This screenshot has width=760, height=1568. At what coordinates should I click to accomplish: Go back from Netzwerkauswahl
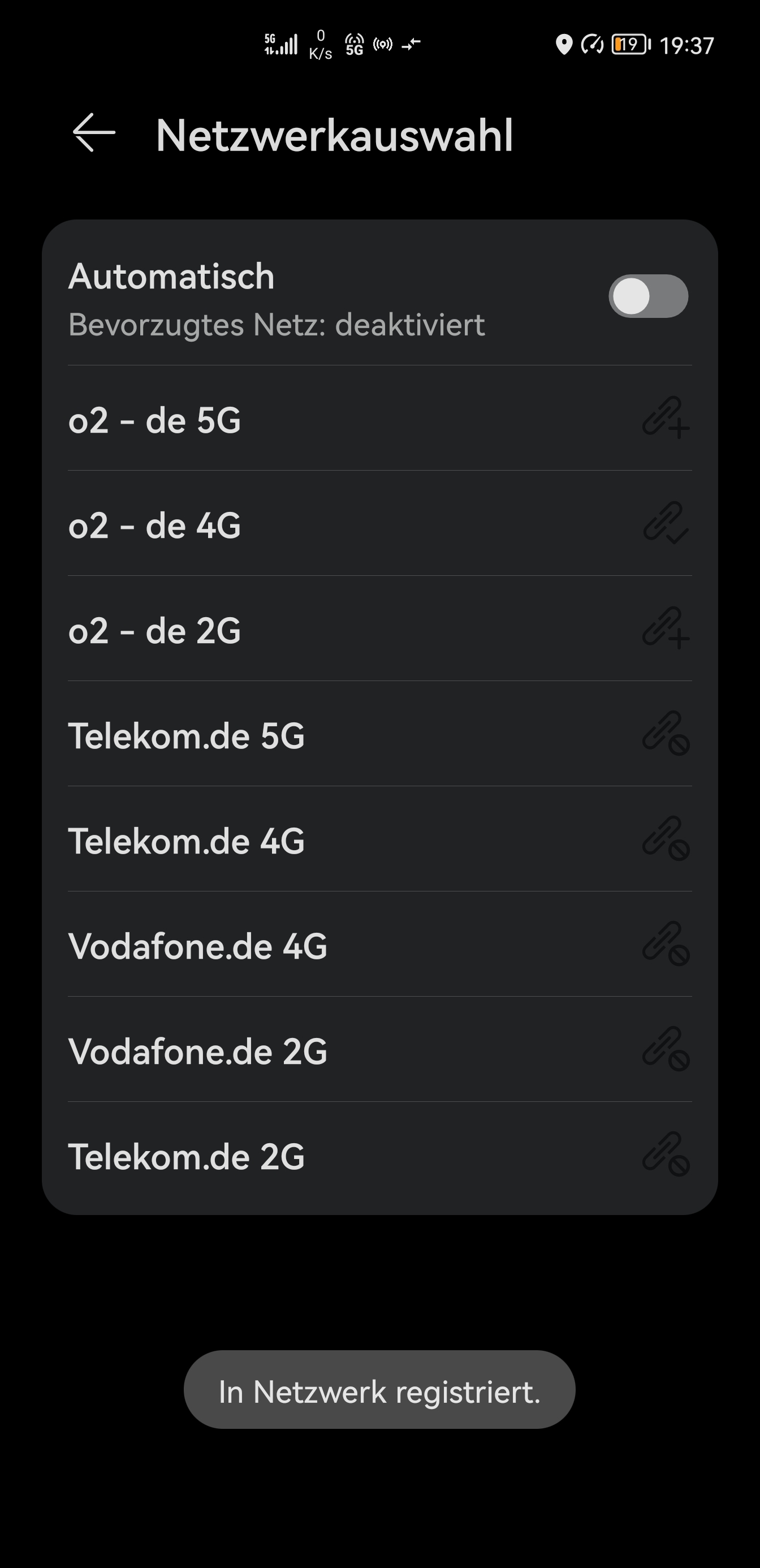[x=94, y=133]
